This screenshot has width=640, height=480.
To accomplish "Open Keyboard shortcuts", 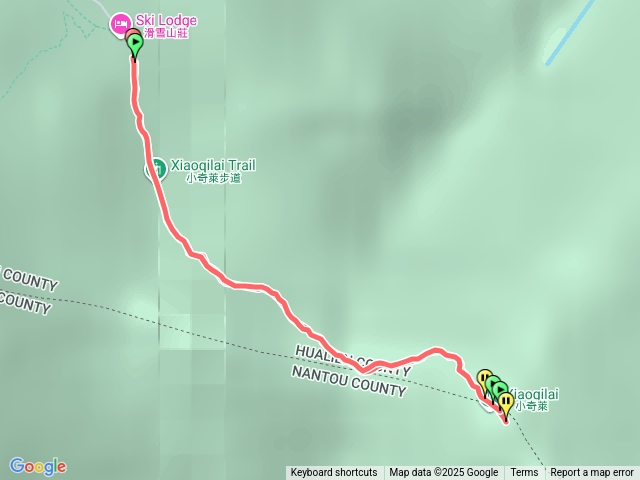I will (x=333, y=472).
